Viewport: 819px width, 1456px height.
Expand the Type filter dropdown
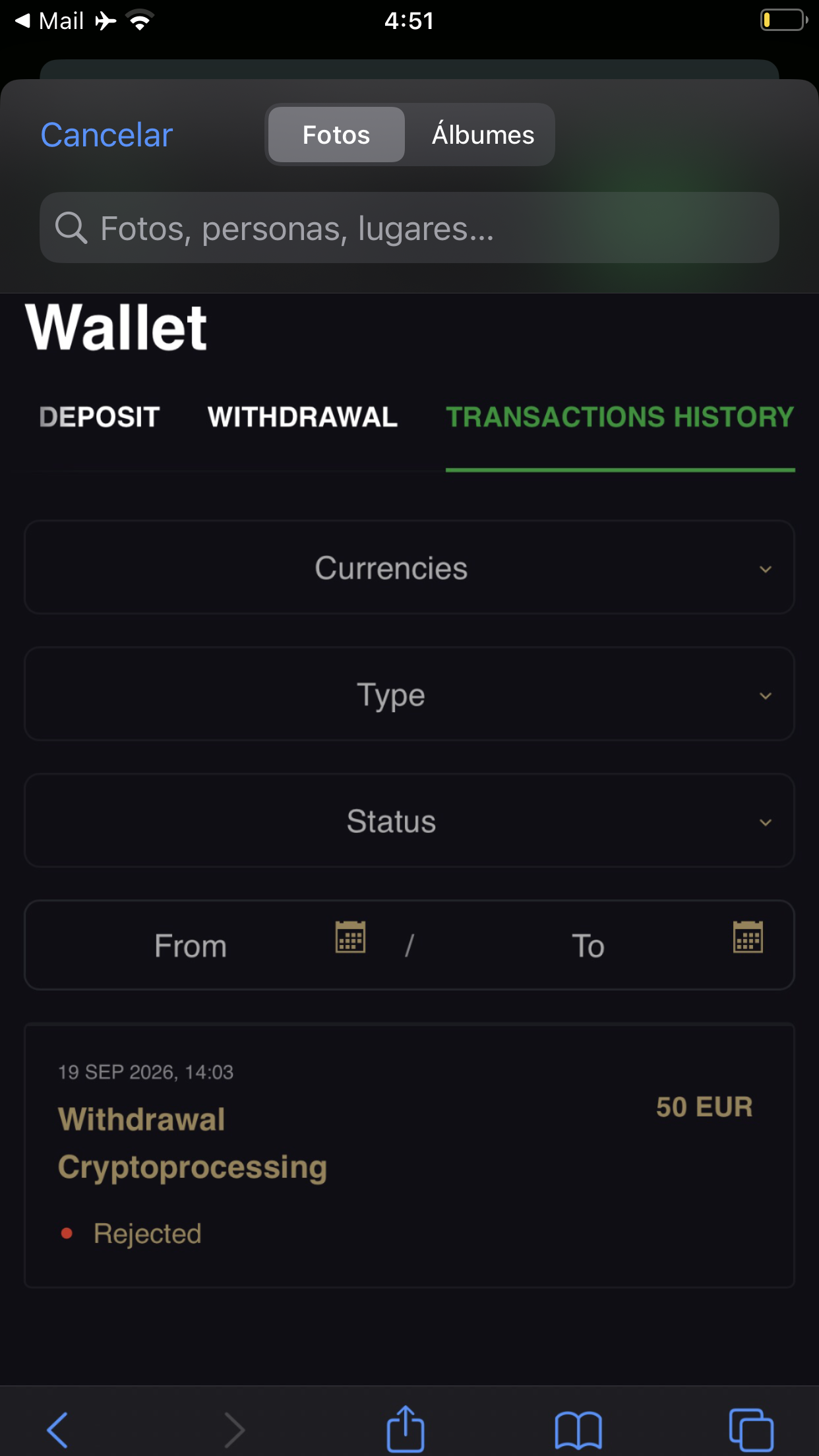[x=409, y=694]
